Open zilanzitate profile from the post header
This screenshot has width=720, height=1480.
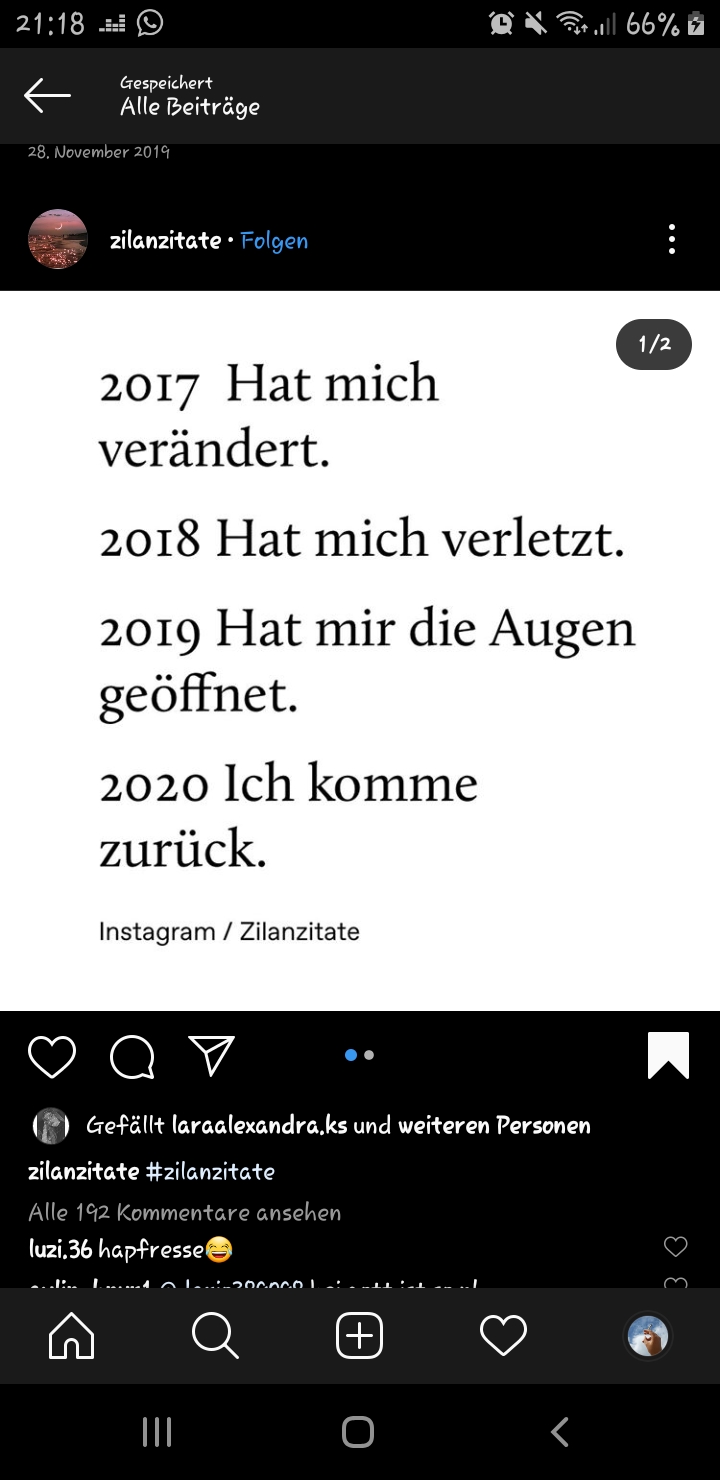coord(165,240)
